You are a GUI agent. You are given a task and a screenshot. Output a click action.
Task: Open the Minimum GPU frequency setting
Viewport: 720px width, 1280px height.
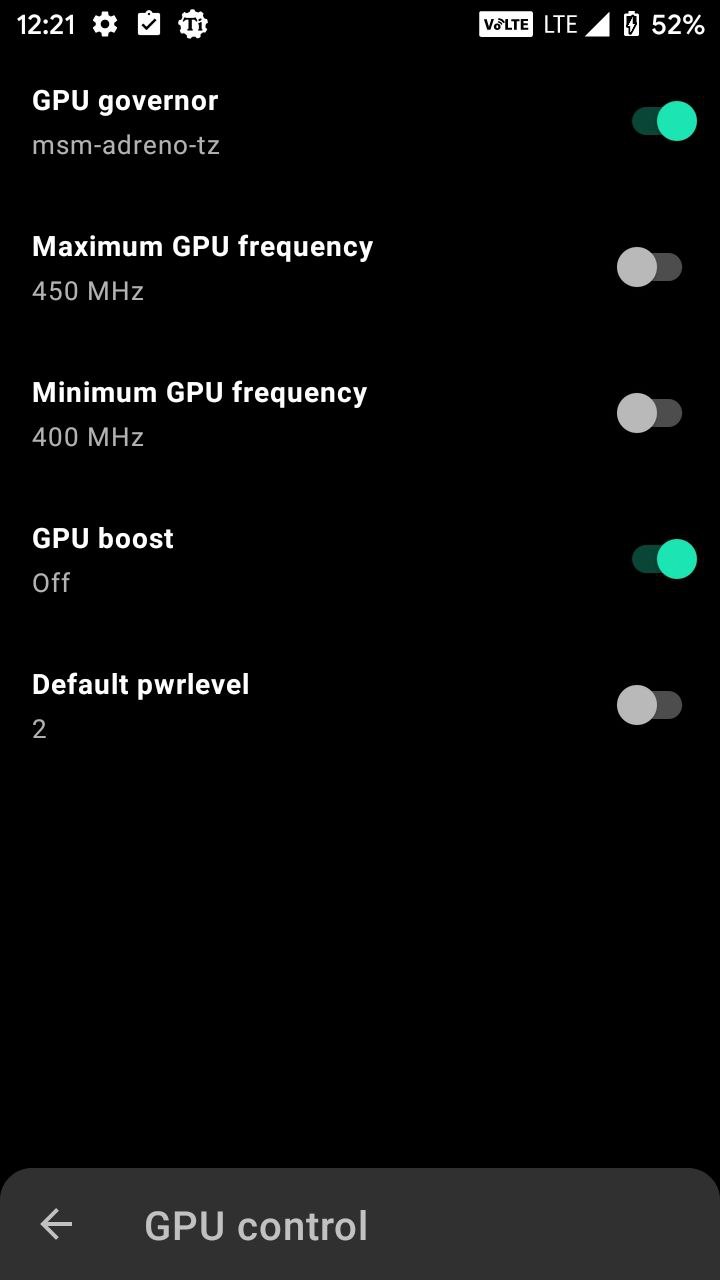pos(360,414)
